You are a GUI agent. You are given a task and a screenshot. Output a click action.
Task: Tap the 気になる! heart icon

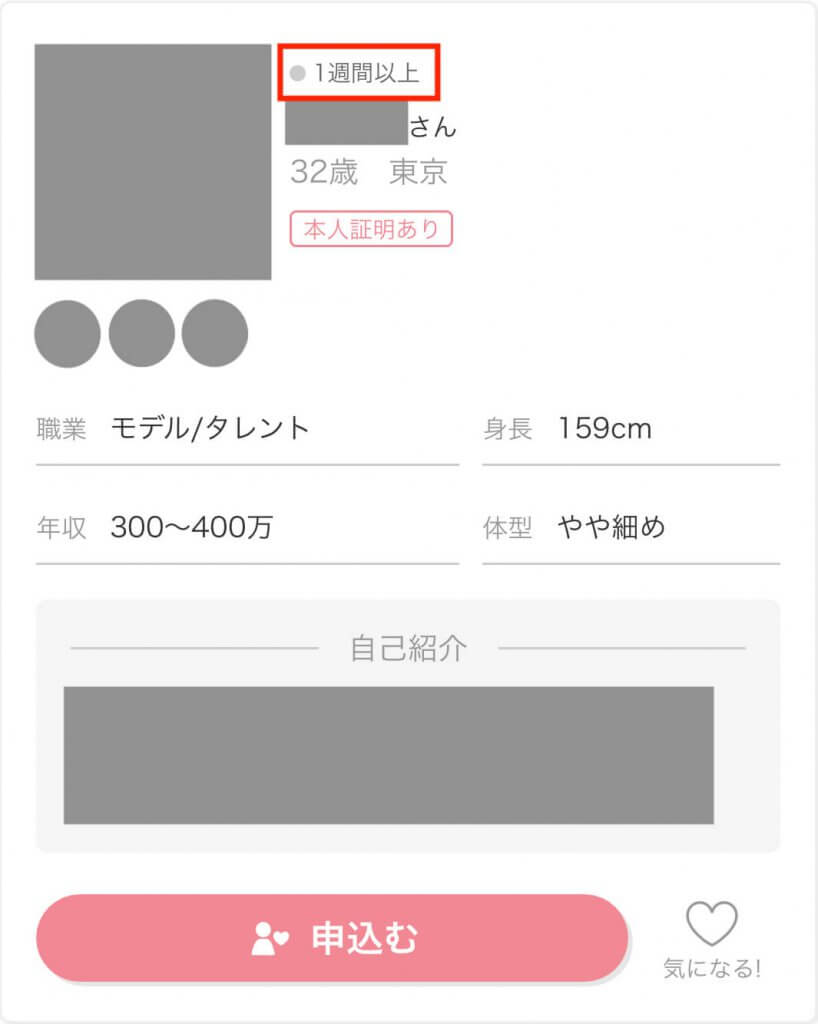(x=711, y=925)
